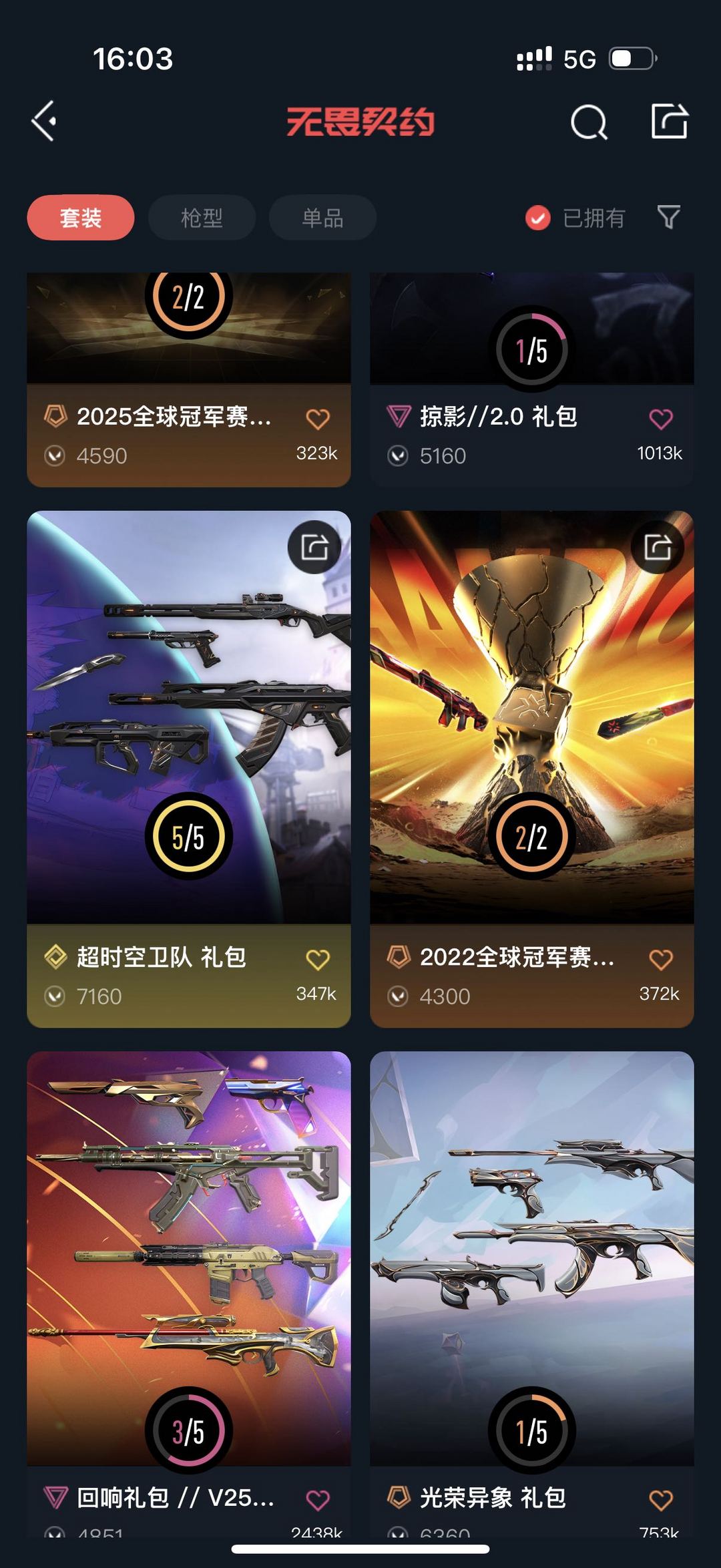Switch to the 单品 tab
The width and height of the screenshot is (721, 1568).
click(x=322, y=218)
